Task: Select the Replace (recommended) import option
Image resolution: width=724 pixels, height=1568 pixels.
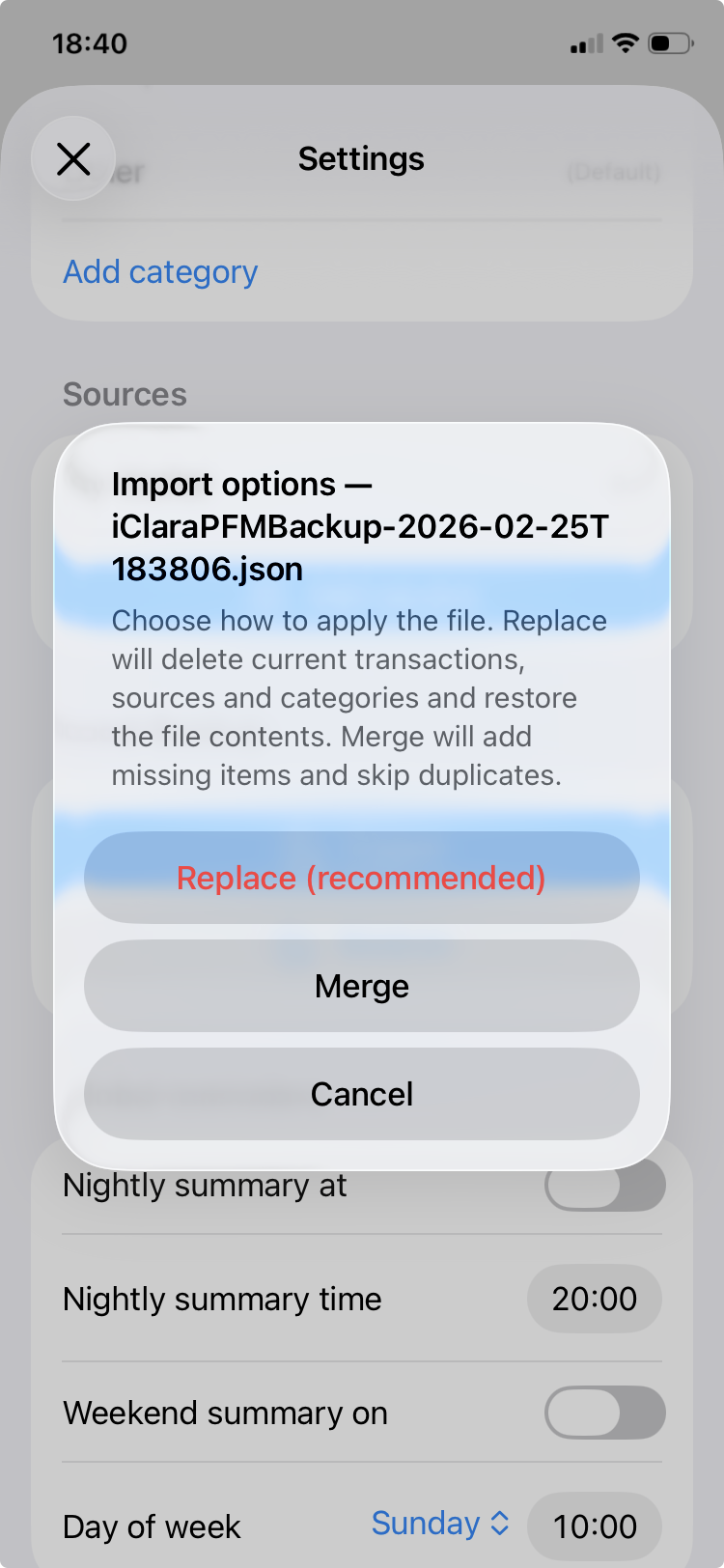Action: (x=362, y=878)
